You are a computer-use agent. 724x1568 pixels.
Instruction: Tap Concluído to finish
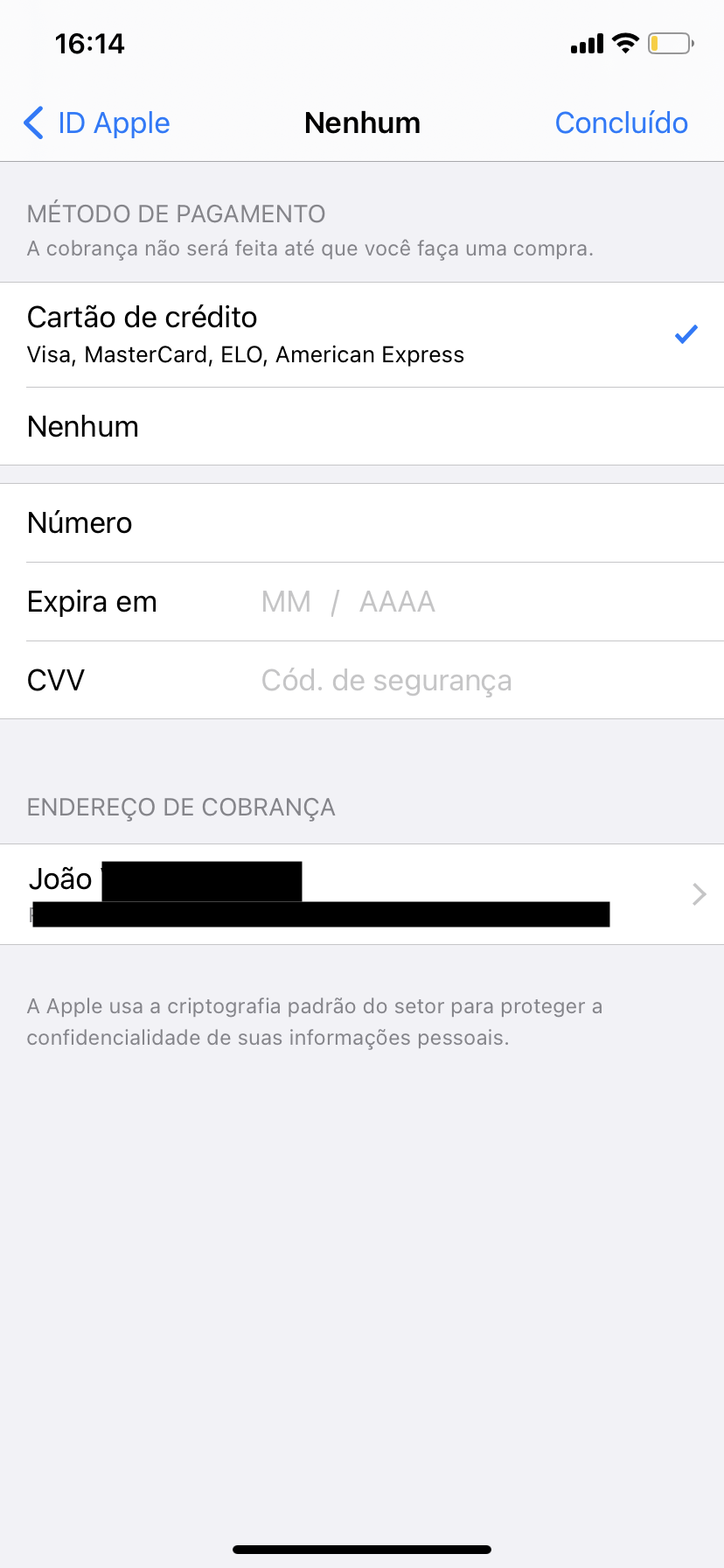[621, 123]
